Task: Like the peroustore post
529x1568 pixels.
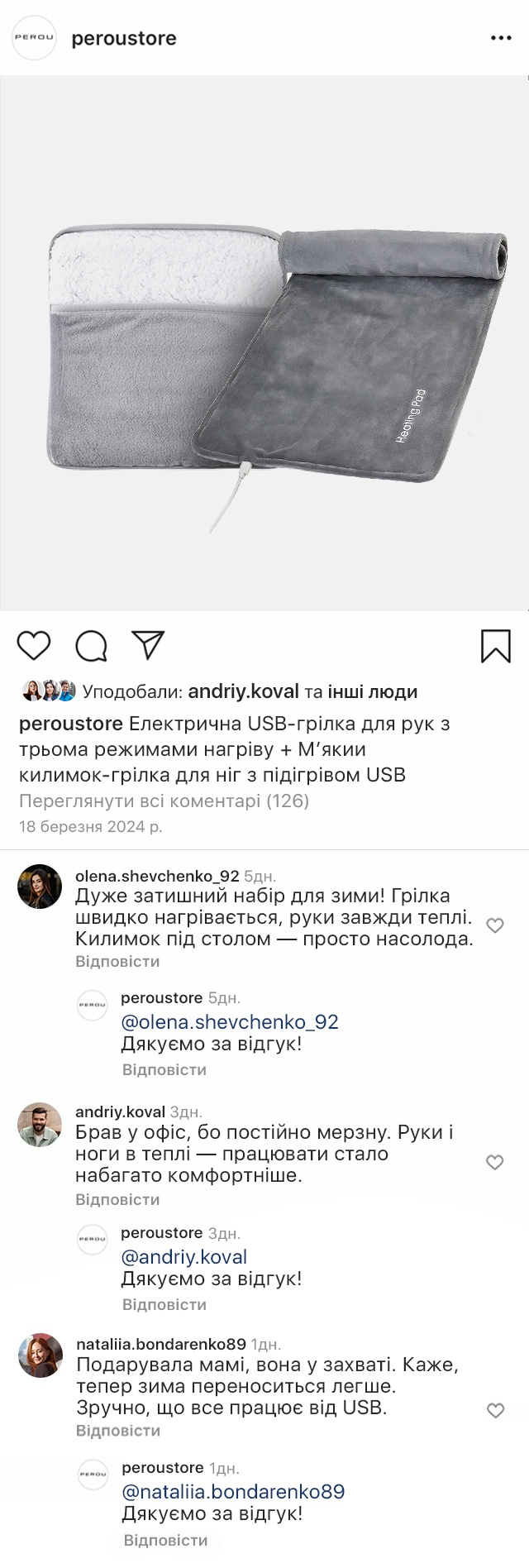Action: pyautogui.click(x=34, y=645)
